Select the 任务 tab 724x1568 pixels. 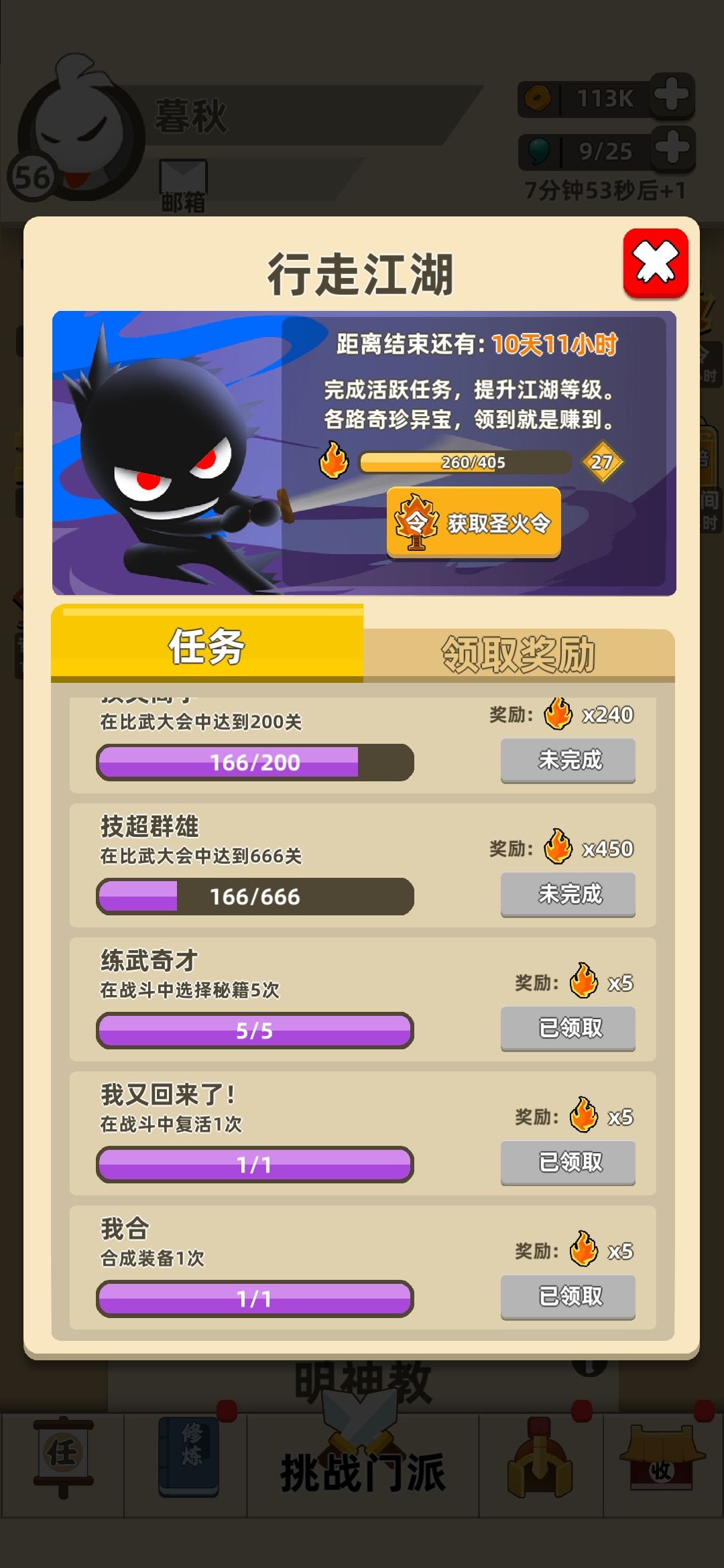(207, 645)
